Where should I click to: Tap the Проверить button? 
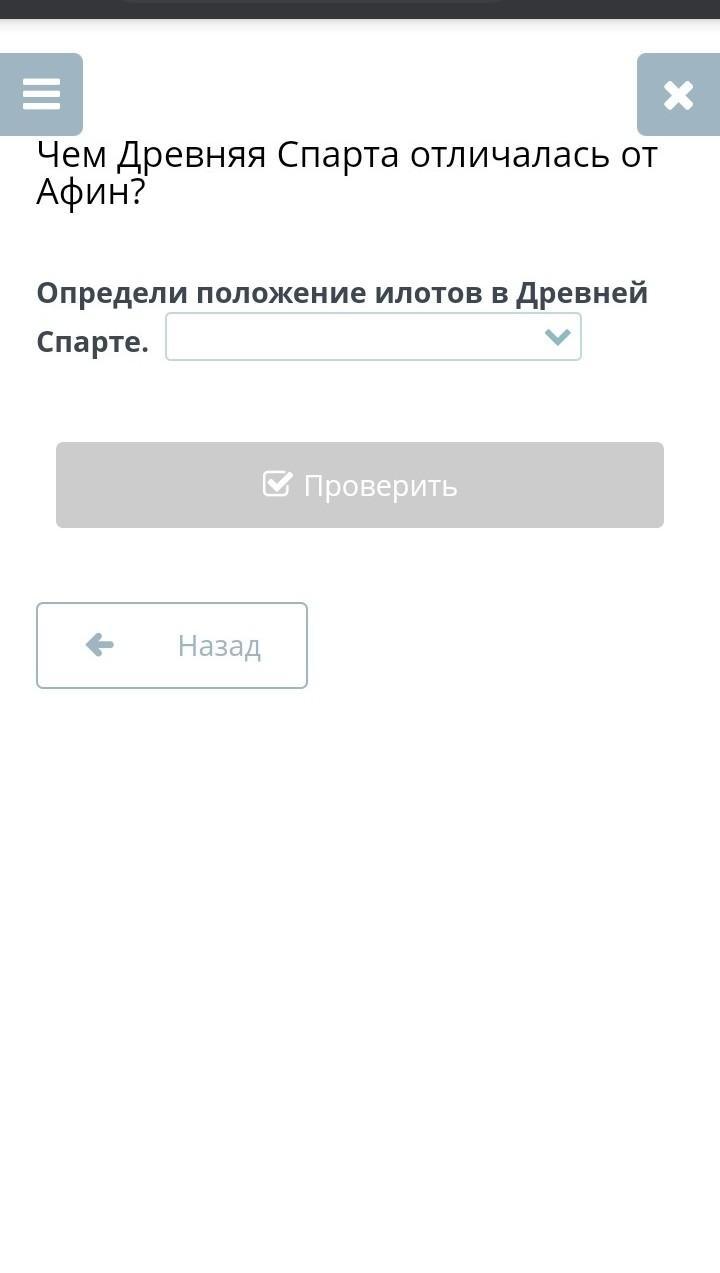[x=360, y=485]
